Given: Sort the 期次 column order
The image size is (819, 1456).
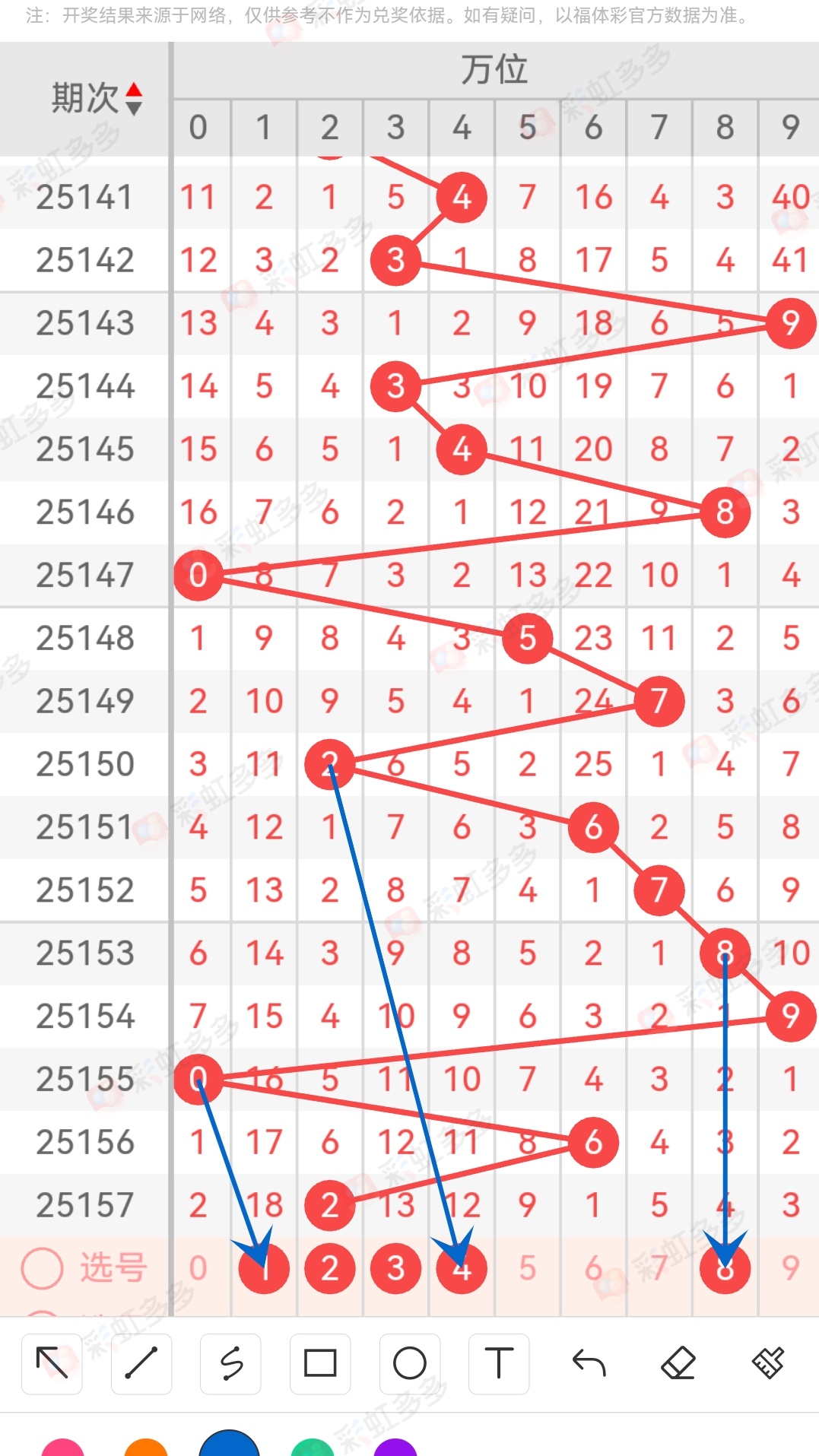Looking at the screenshot, I should point(134,99).
